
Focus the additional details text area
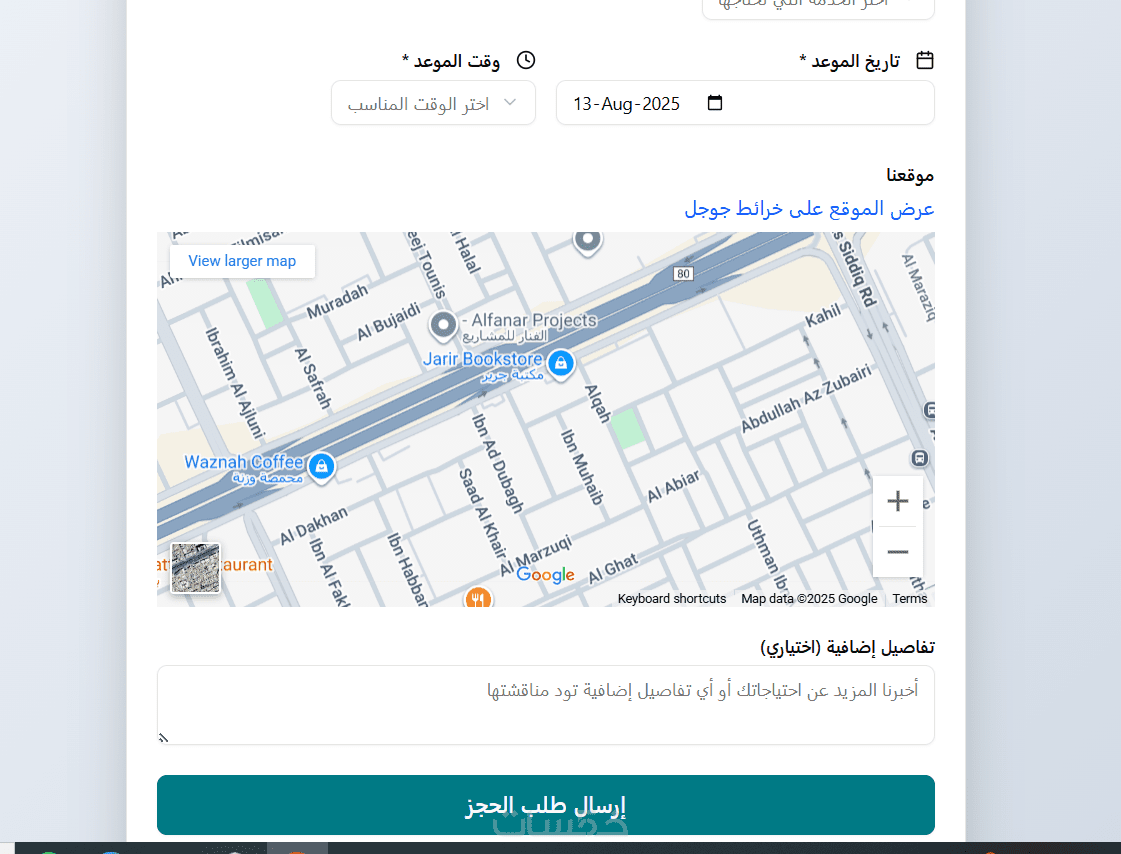pyautogui.click(x=545, y=705)
